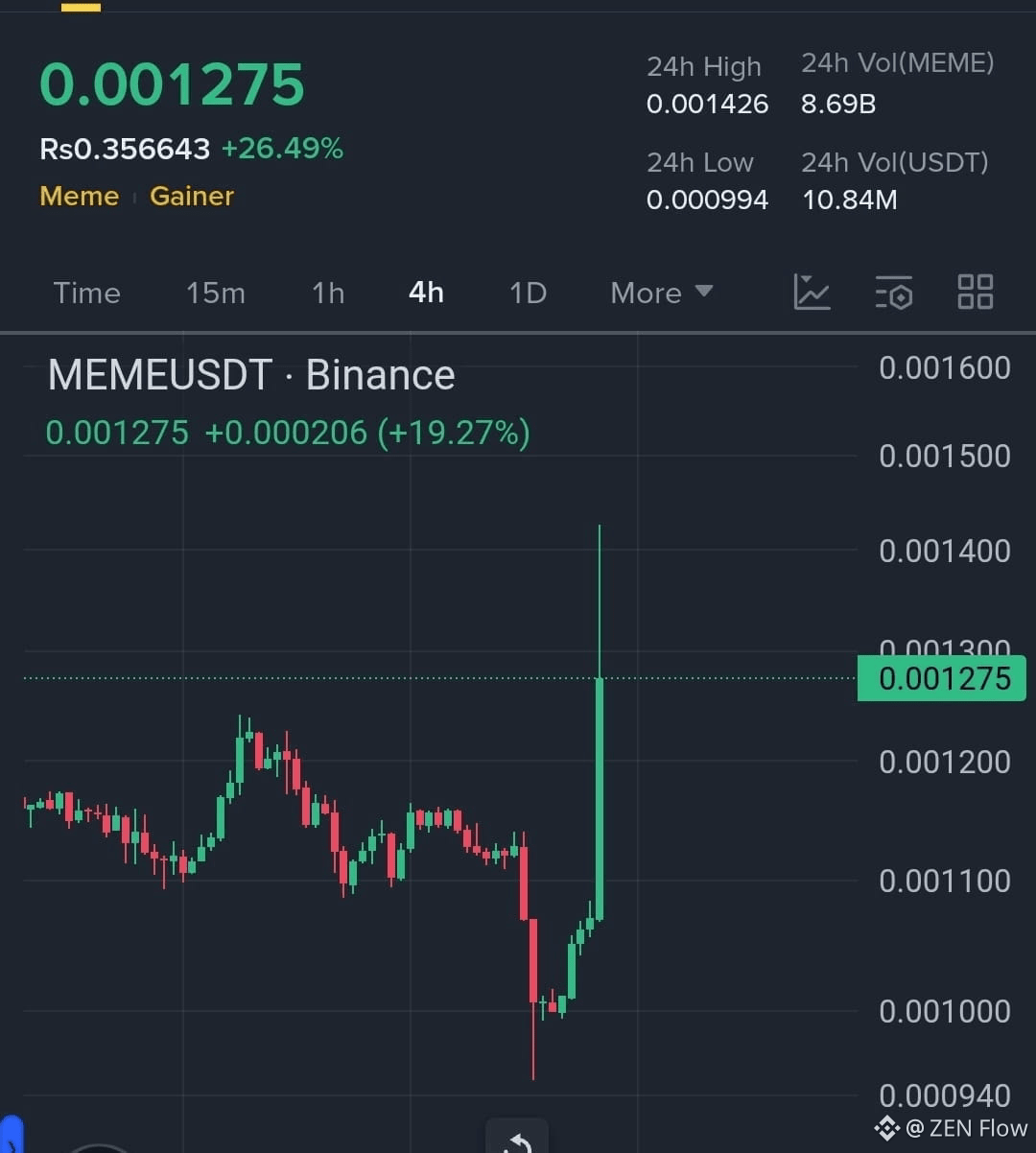
Task: Open the Gainer tag
Action: click(192, 197)
